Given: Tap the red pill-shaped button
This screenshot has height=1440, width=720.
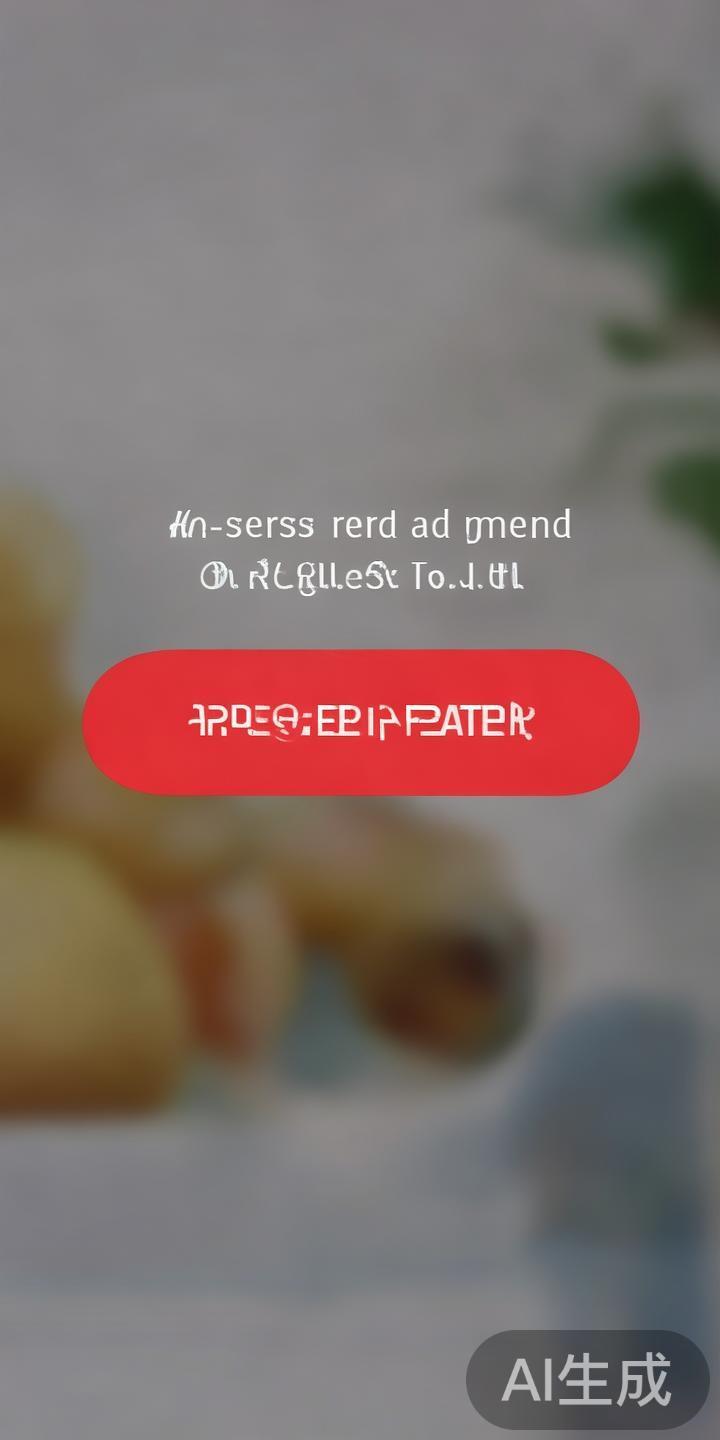Looking at the screenshot, I should pyautogui.click(x=360, y=721).
